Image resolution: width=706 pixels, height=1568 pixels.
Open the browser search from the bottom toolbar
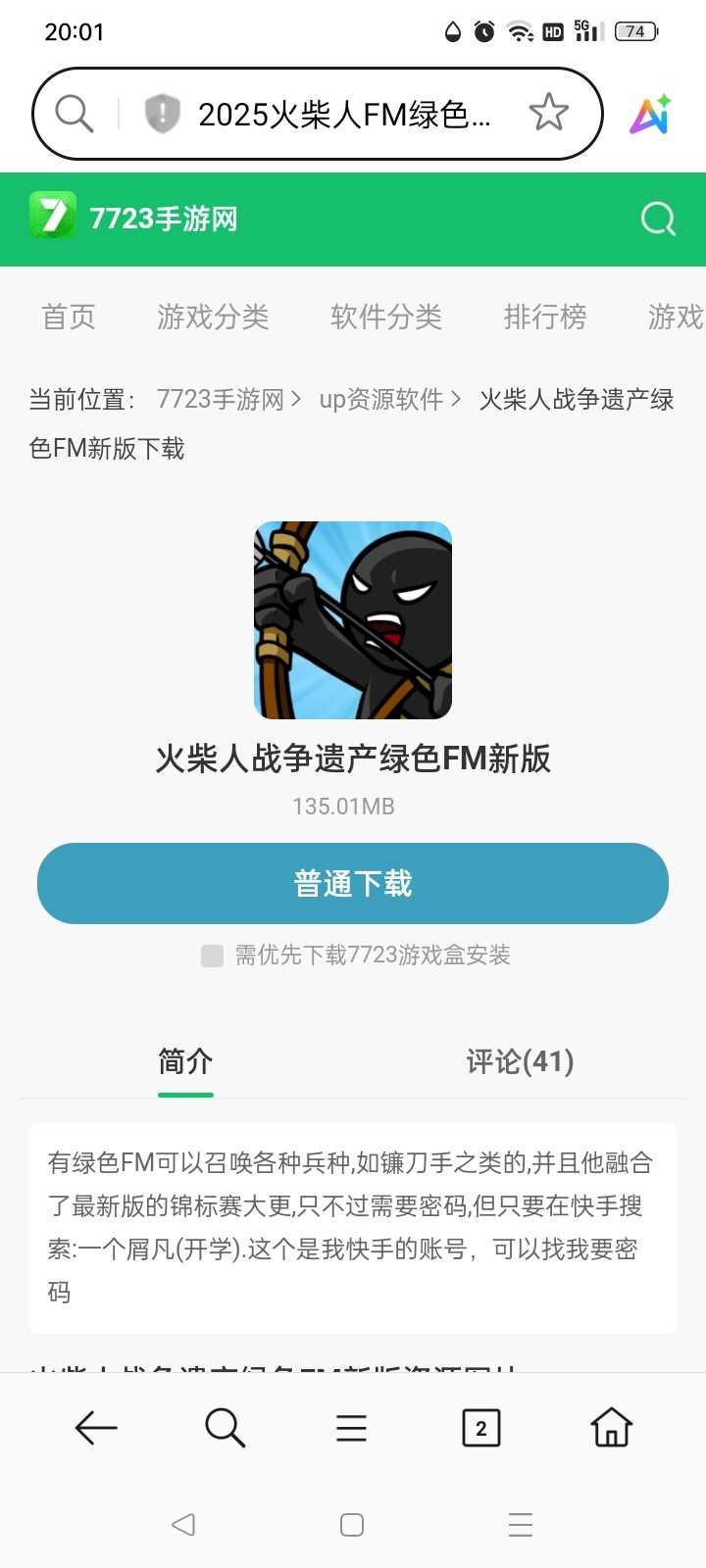tap(225, 1428)
